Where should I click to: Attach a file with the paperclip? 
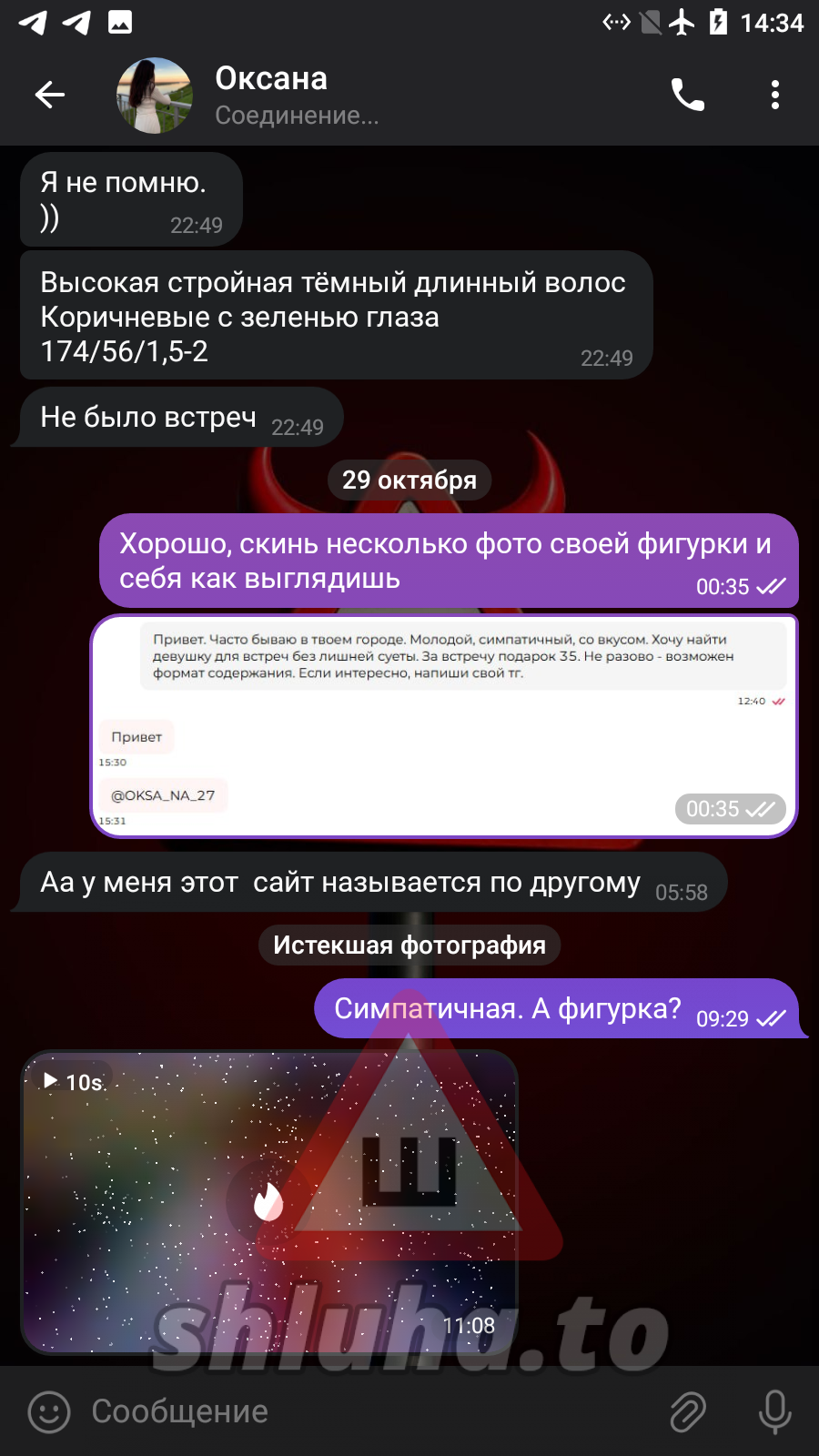click(688, 1411)
